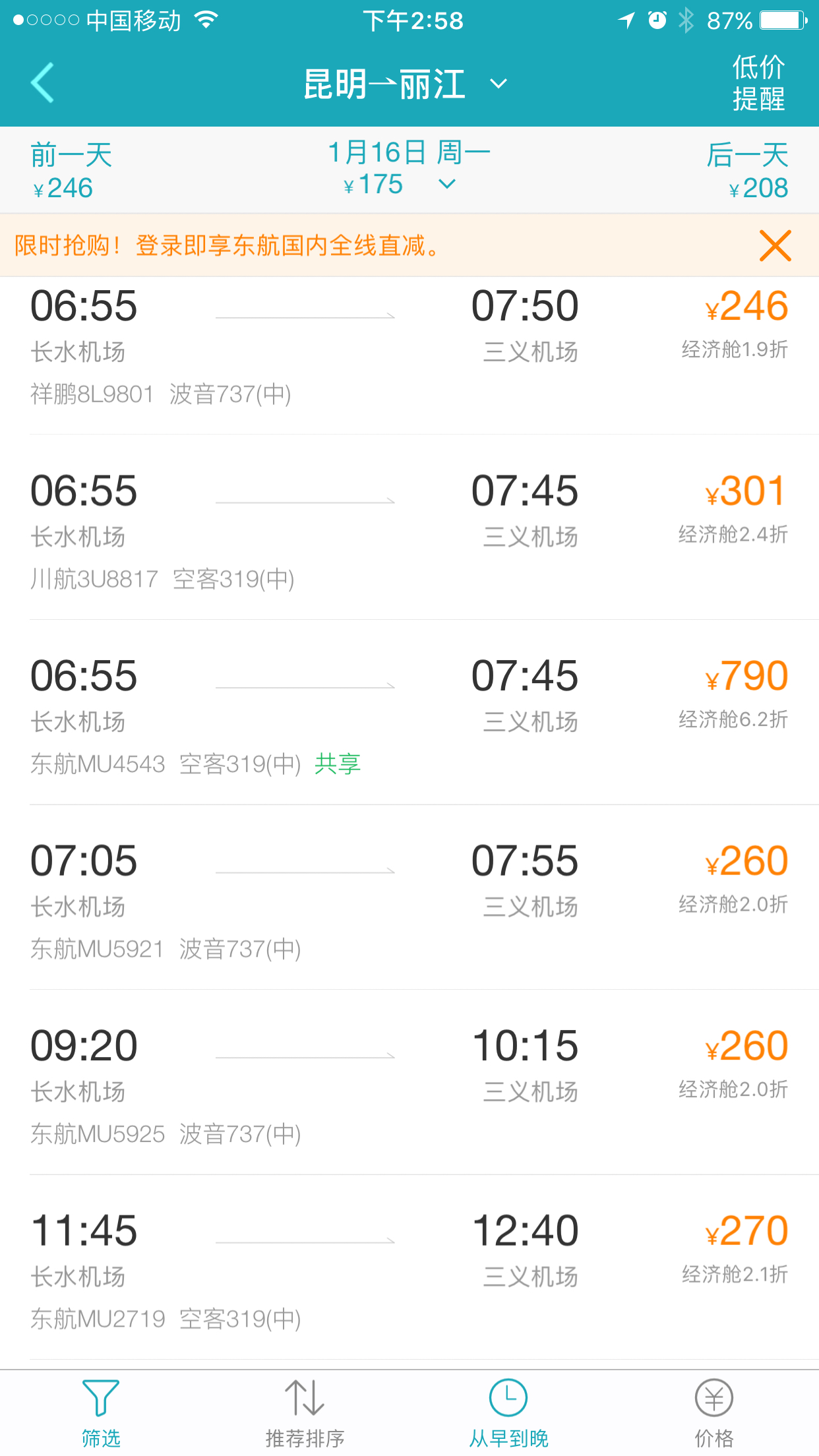
Task: Open flight 祥鹏8L9801 at ¥246
Action: [x=409, y=348]
